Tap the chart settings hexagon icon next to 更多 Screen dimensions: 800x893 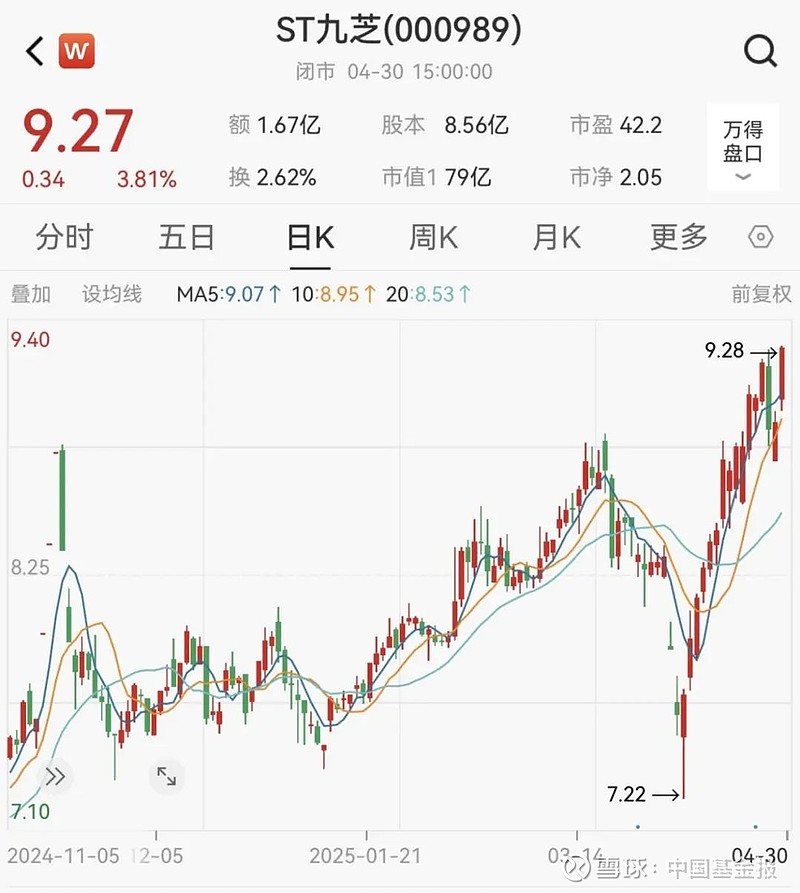pos(760,238)
